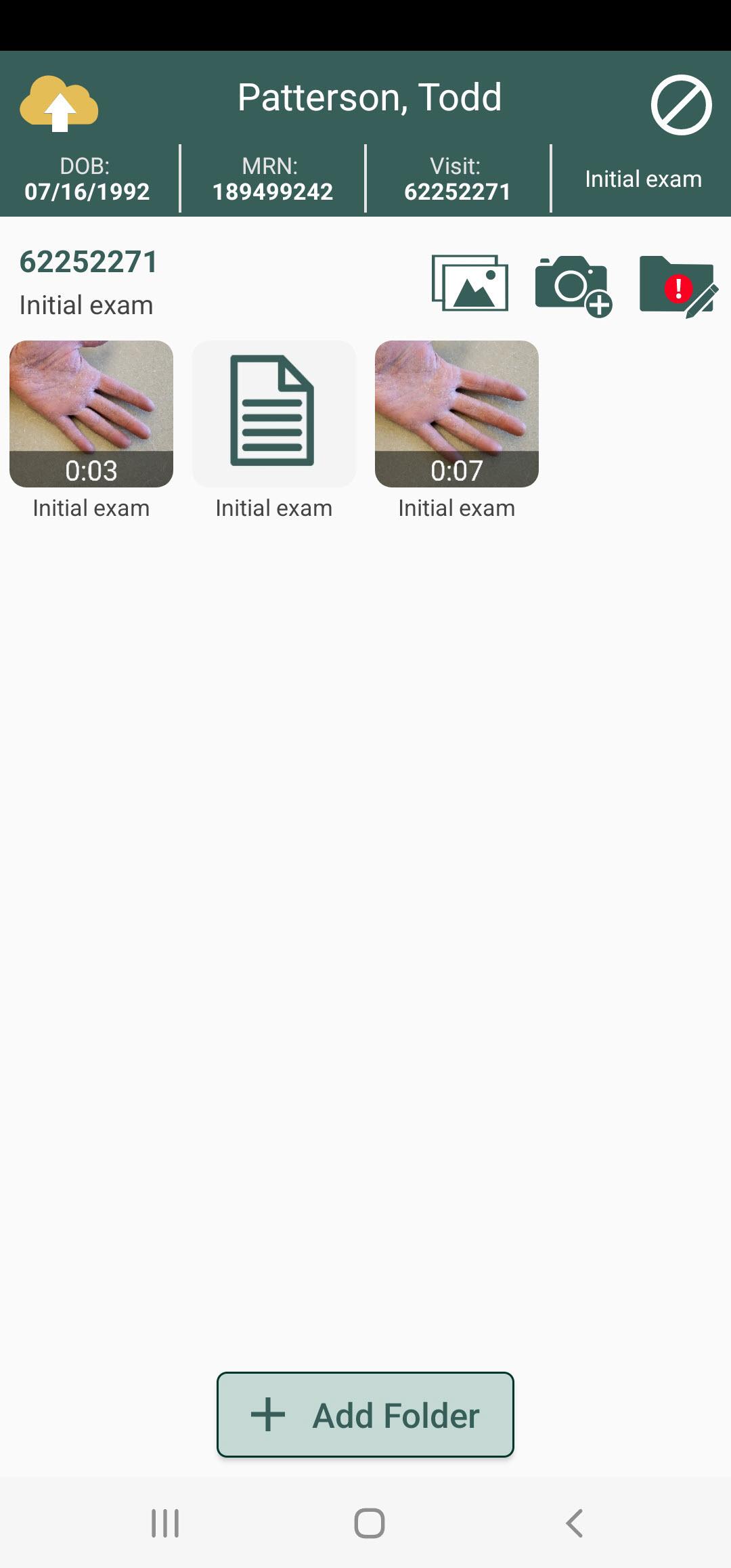Tap the cloud upload icon
Image resolution: width=731 pixels, height=1568 pixels.
tap(60, 104)
